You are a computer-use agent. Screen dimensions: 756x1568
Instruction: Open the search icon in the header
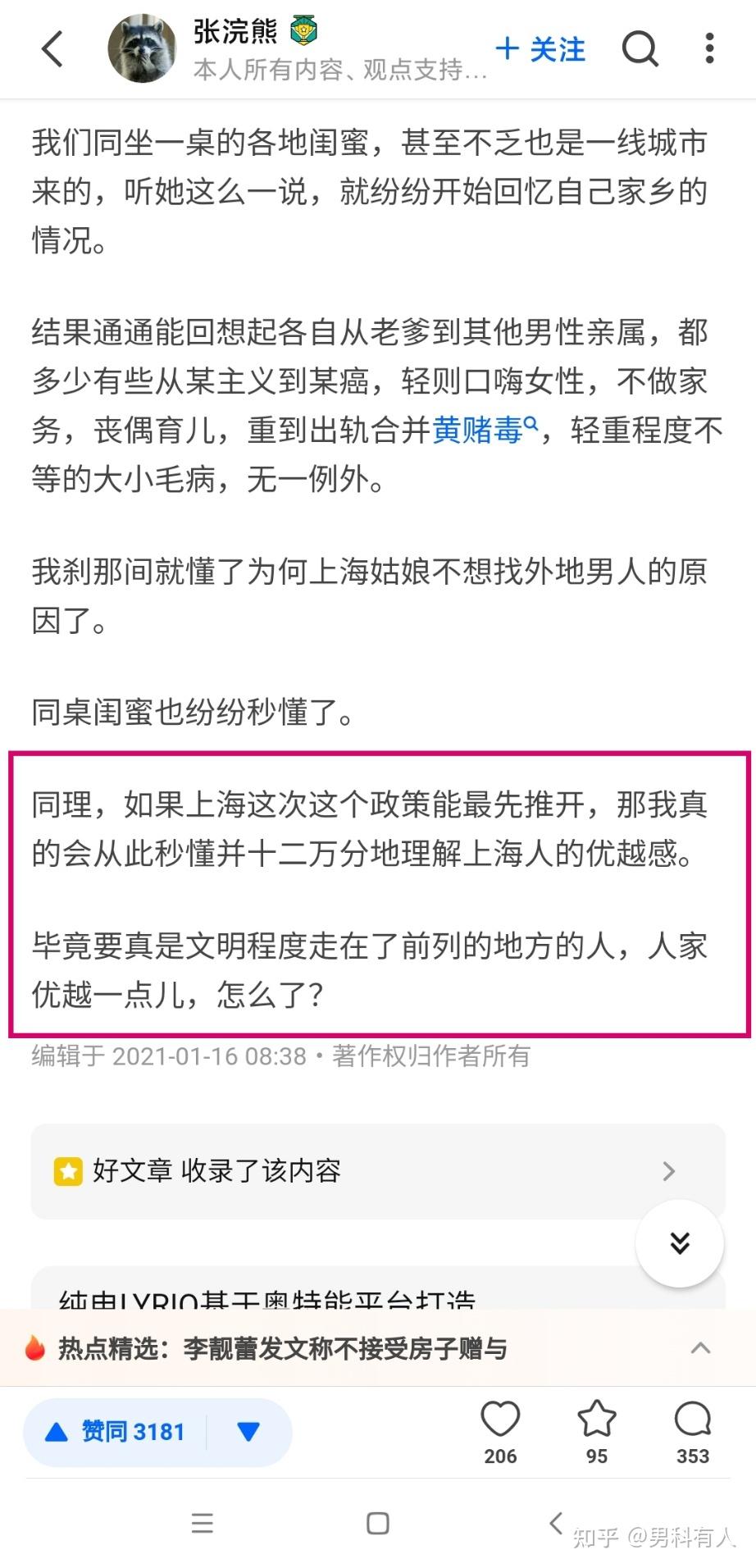[x=640, y=49]
